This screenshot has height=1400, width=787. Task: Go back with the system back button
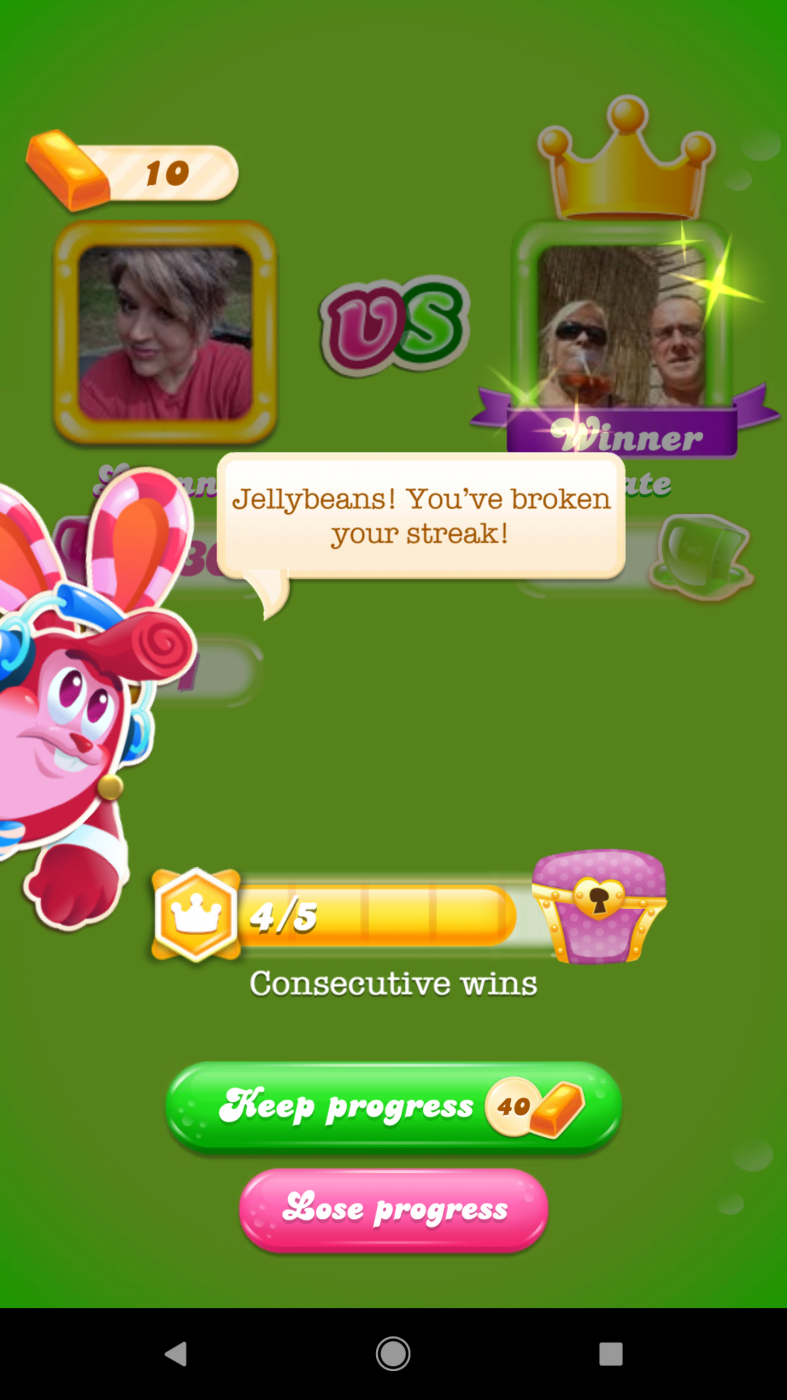(x=176, y=1354)
